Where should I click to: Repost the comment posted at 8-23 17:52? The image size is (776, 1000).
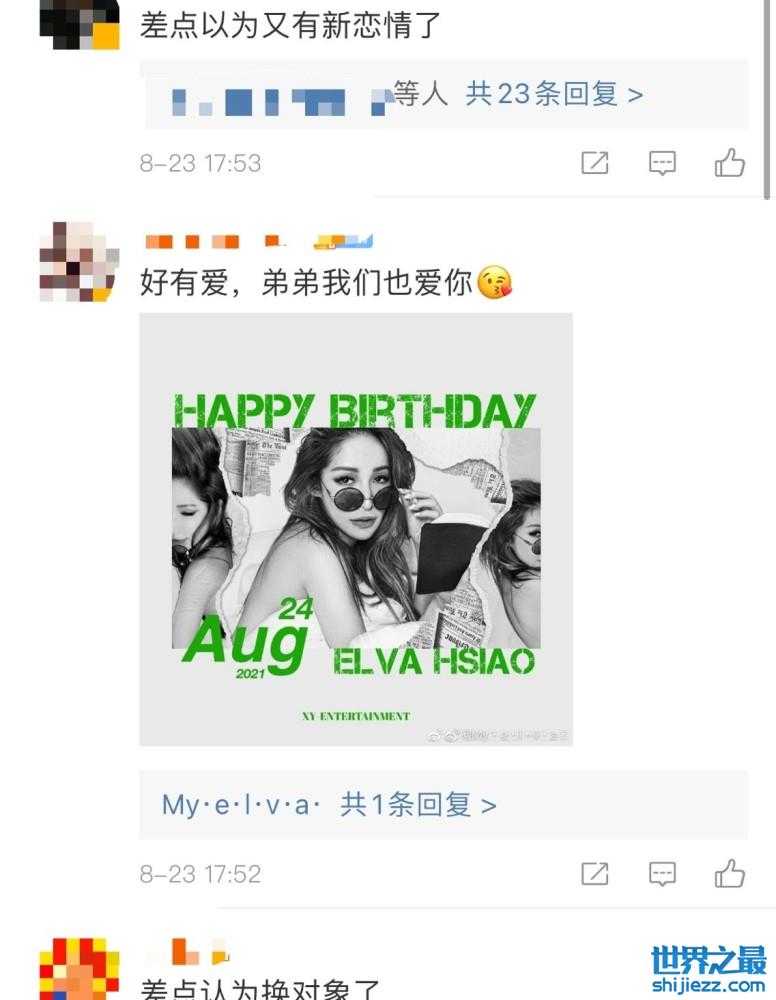[595, 874]
